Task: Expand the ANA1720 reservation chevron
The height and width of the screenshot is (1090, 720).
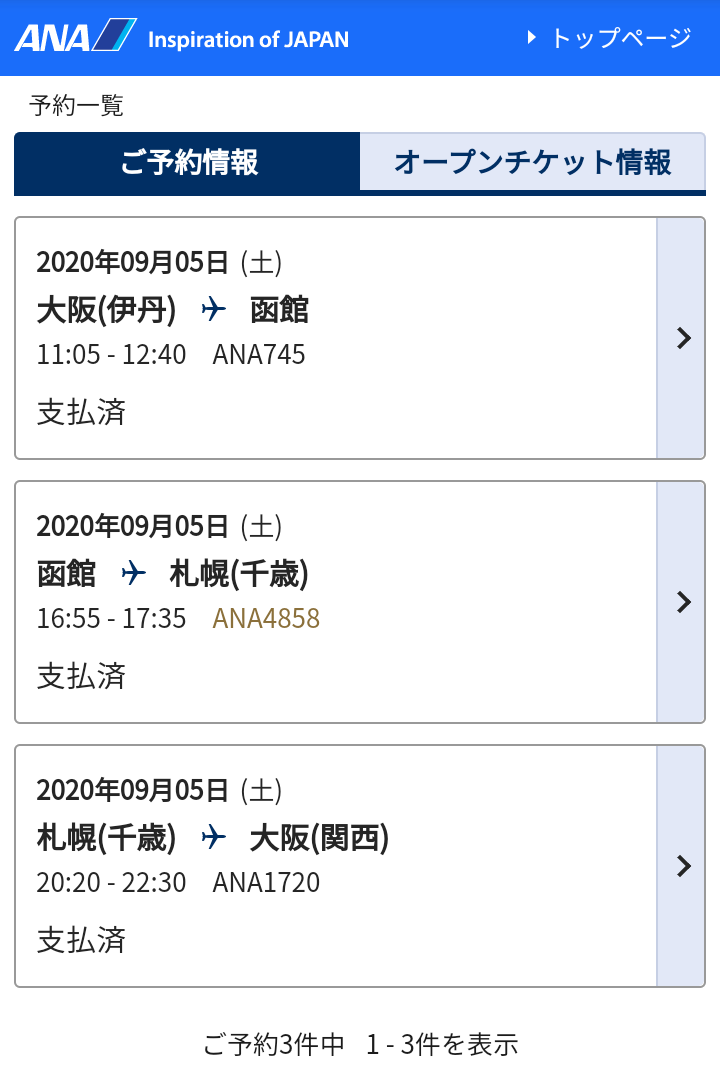Action: click(x=684, y=866)
